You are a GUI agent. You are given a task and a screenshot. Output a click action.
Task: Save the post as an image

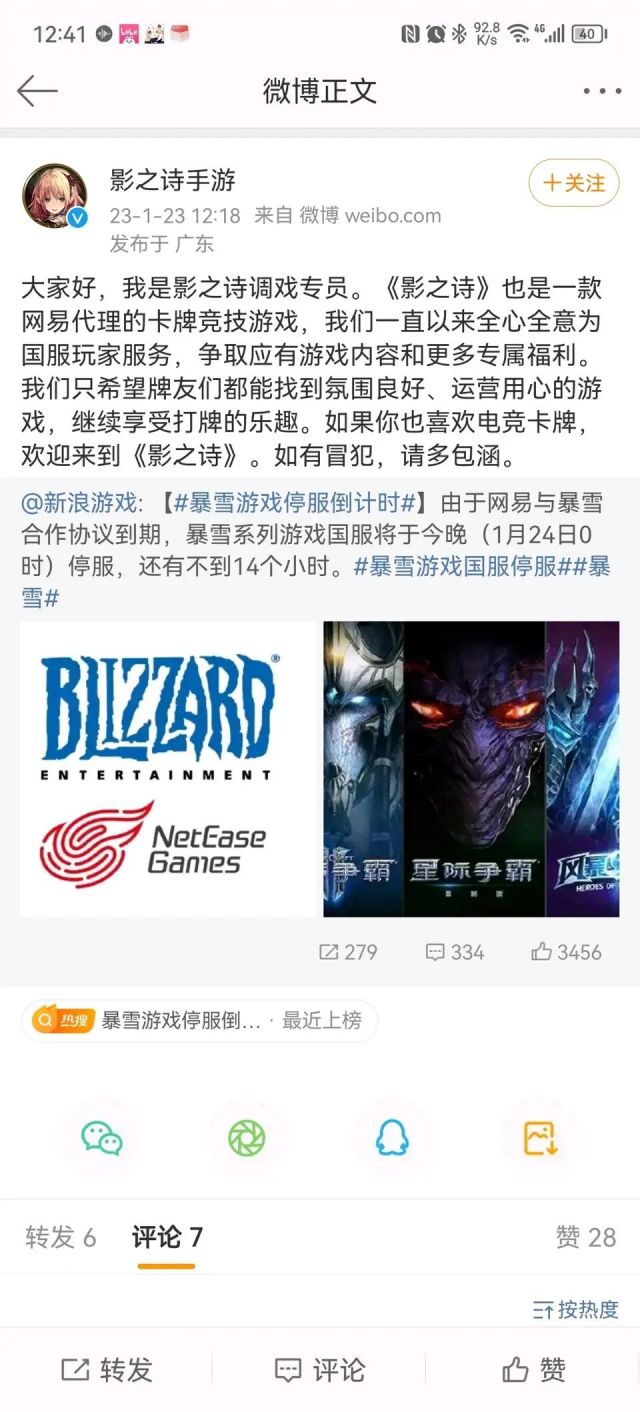[538, 1138]
